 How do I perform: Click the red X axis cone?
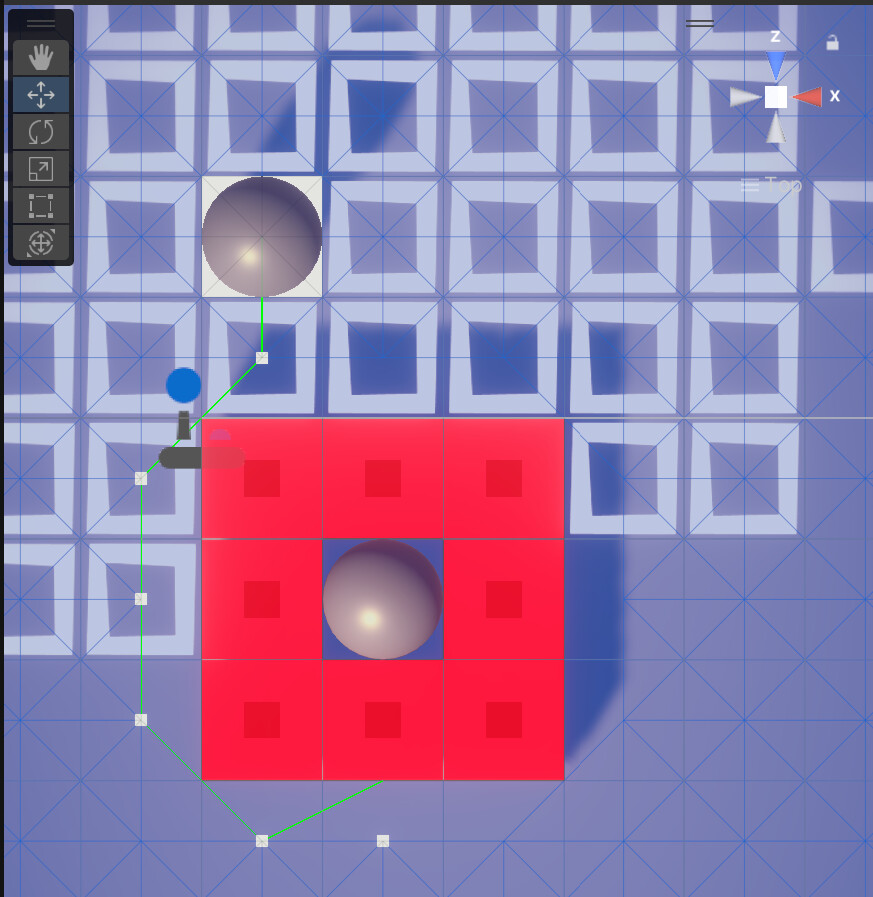[808, 97]
